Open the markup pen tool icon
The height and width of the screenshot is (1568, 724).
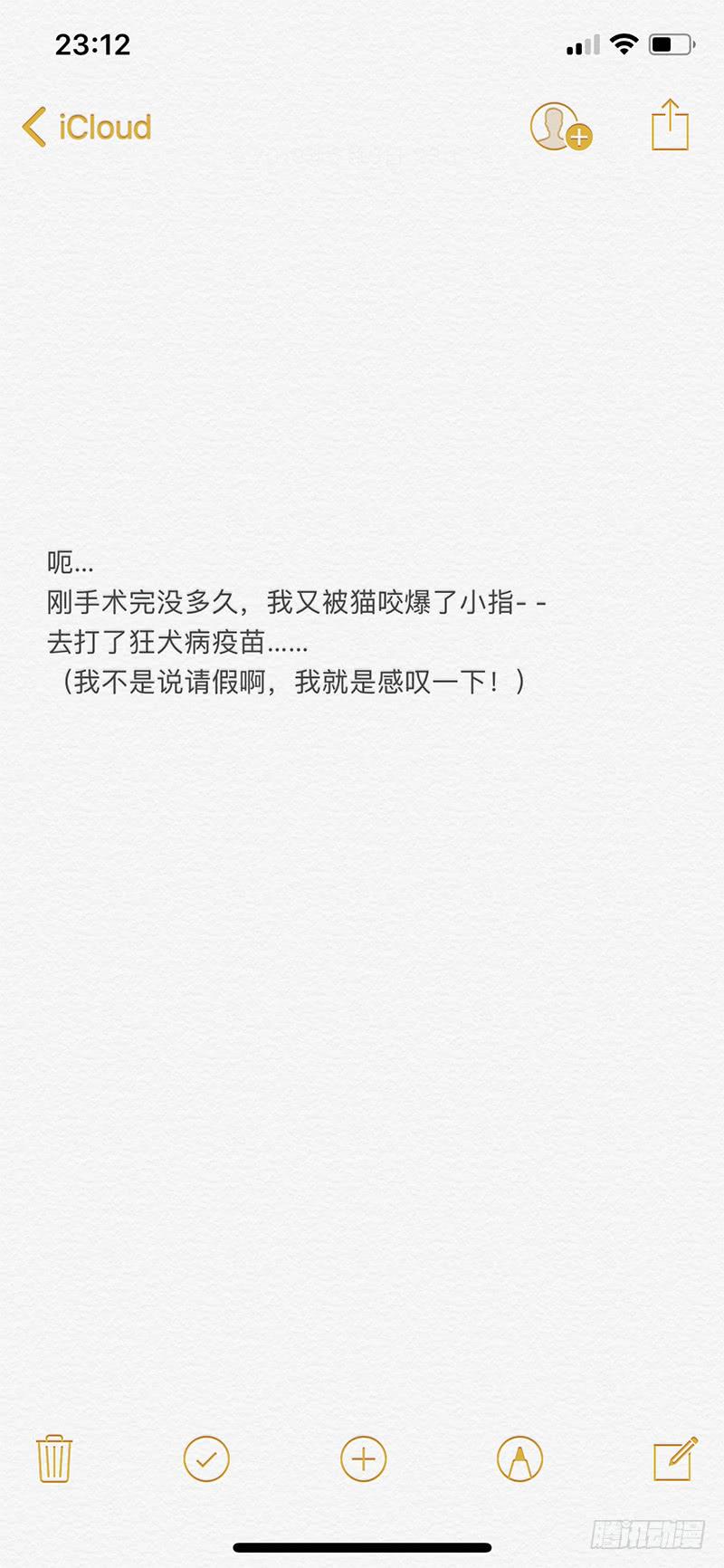518,1458
